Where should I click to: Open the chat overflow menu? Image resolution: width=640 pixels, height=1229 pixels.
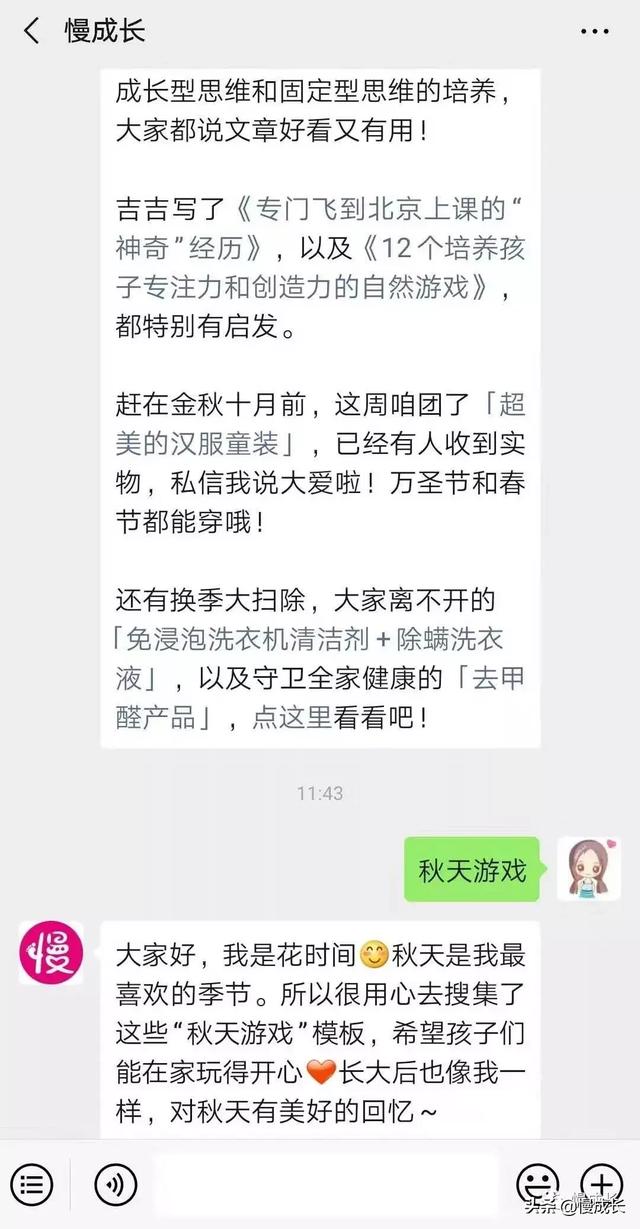point(600,31)
